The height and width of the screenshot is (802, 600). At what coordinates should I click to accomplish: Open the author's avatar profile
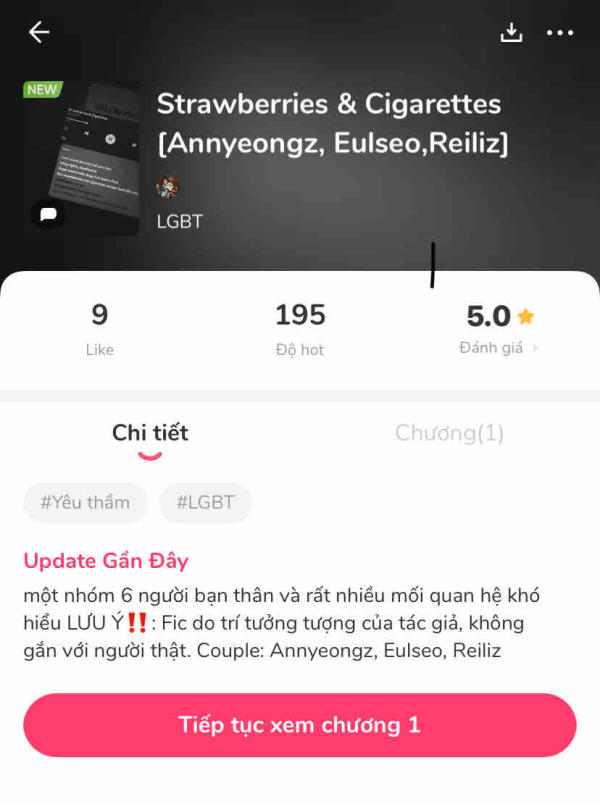(168, 187)
